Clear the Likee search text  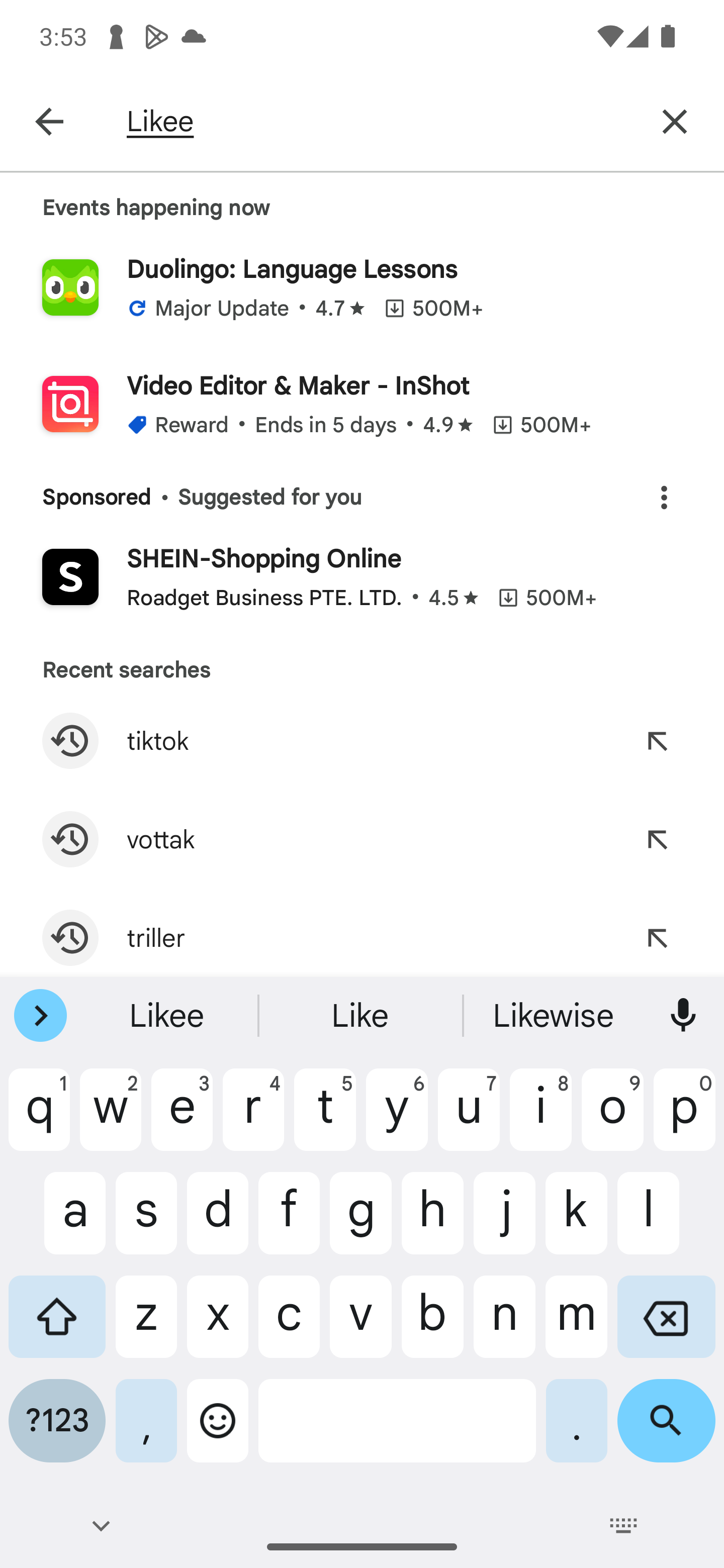(x=674, y=122)
